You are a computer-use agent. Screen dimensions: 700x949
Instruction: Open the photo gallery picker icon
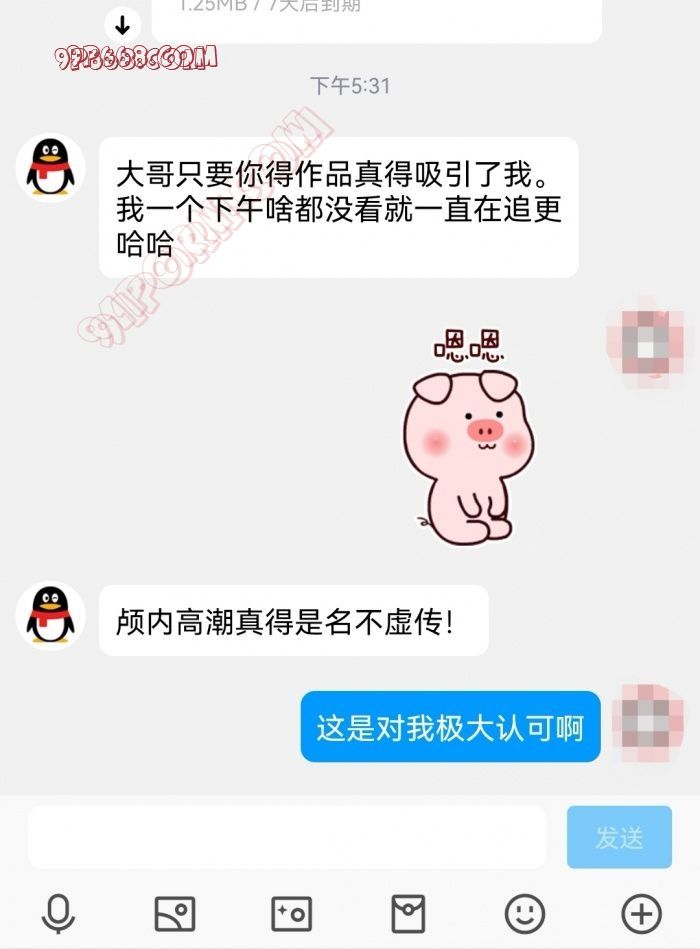tap(174, 913)
